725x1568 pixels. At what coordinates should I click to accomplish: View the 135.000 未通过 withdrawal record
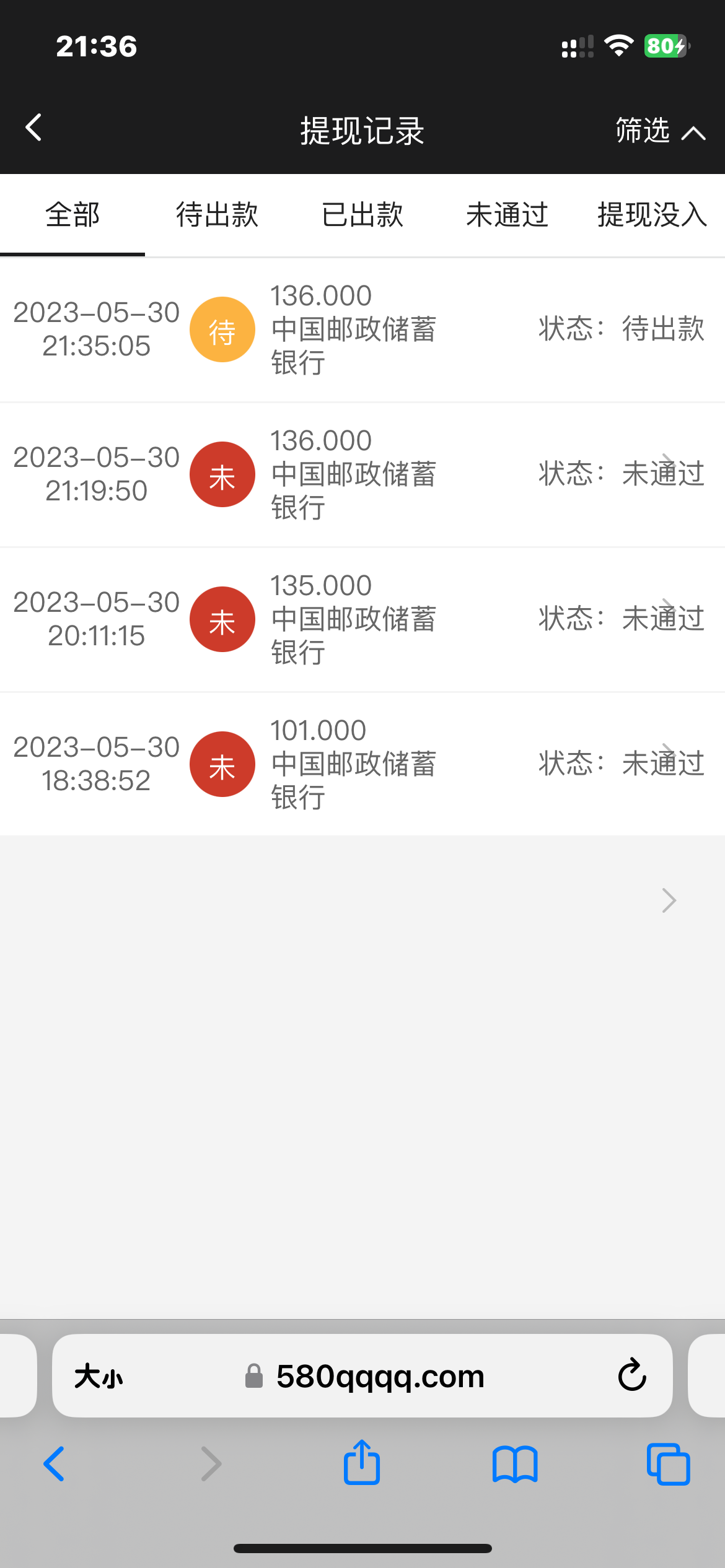(x=362, y=619)
